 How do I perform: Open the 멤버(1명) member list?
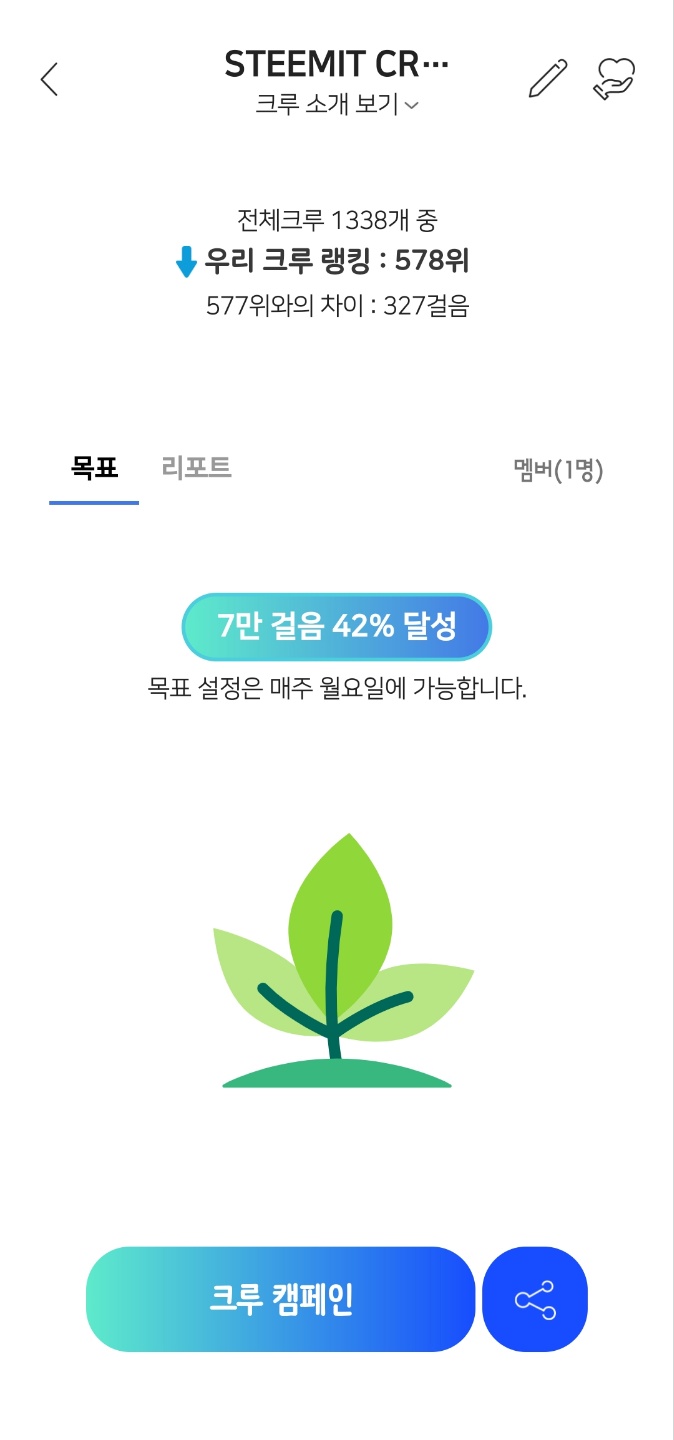[x=558, y=470]
